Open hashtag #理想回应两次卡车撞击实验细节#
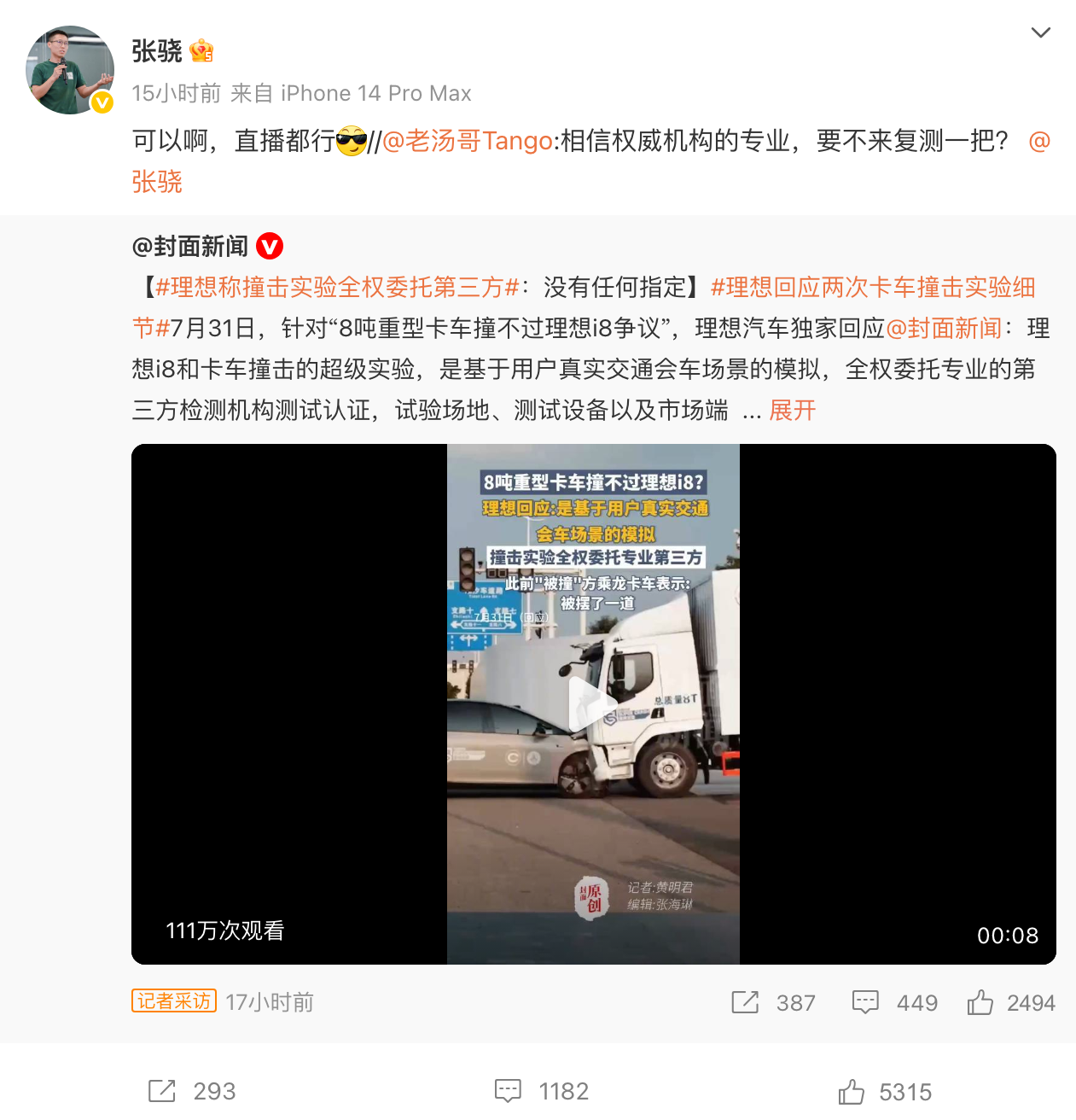Image resolution: width=1076 pixels, height=1120 pixels. 872,288
